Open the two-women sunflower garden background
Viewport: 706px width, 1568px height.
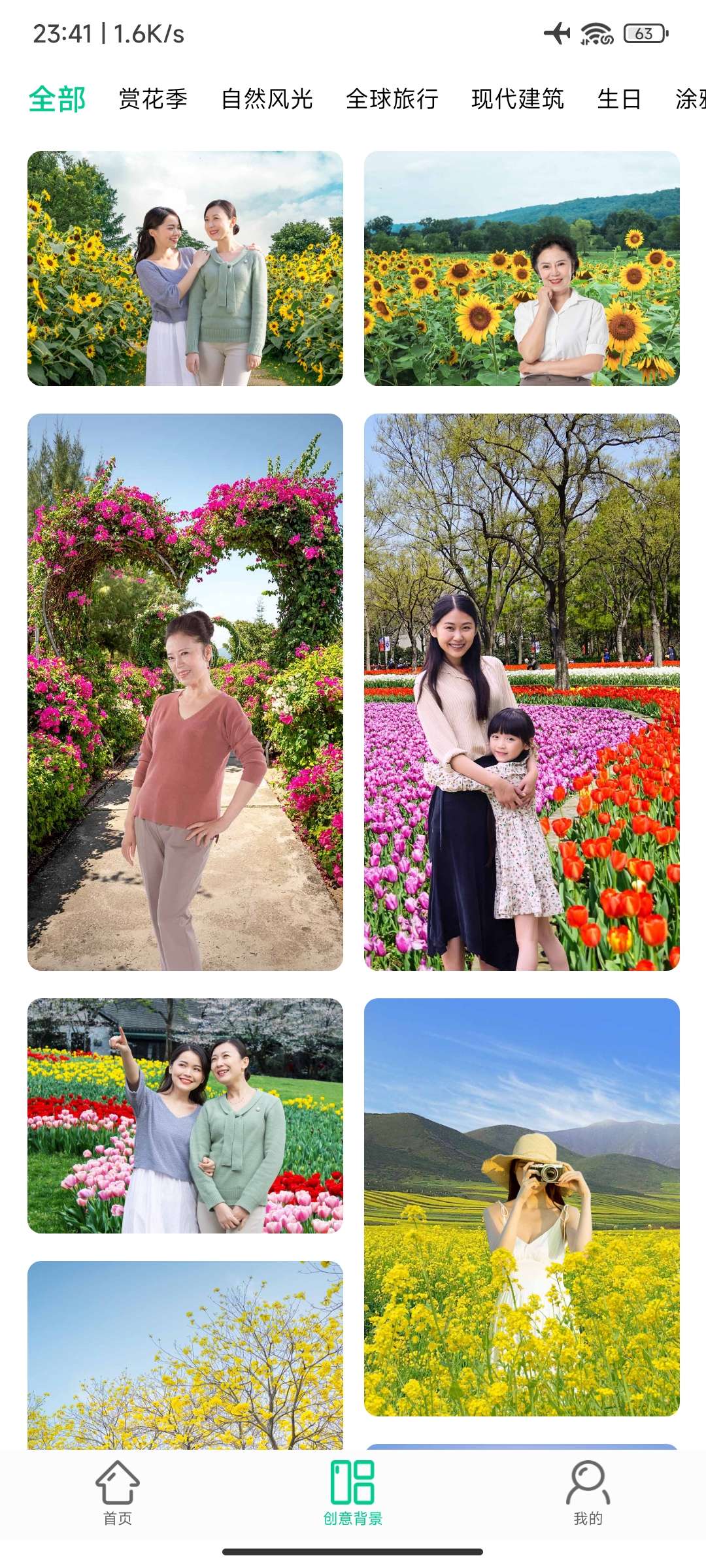click(x=185, y=269)
